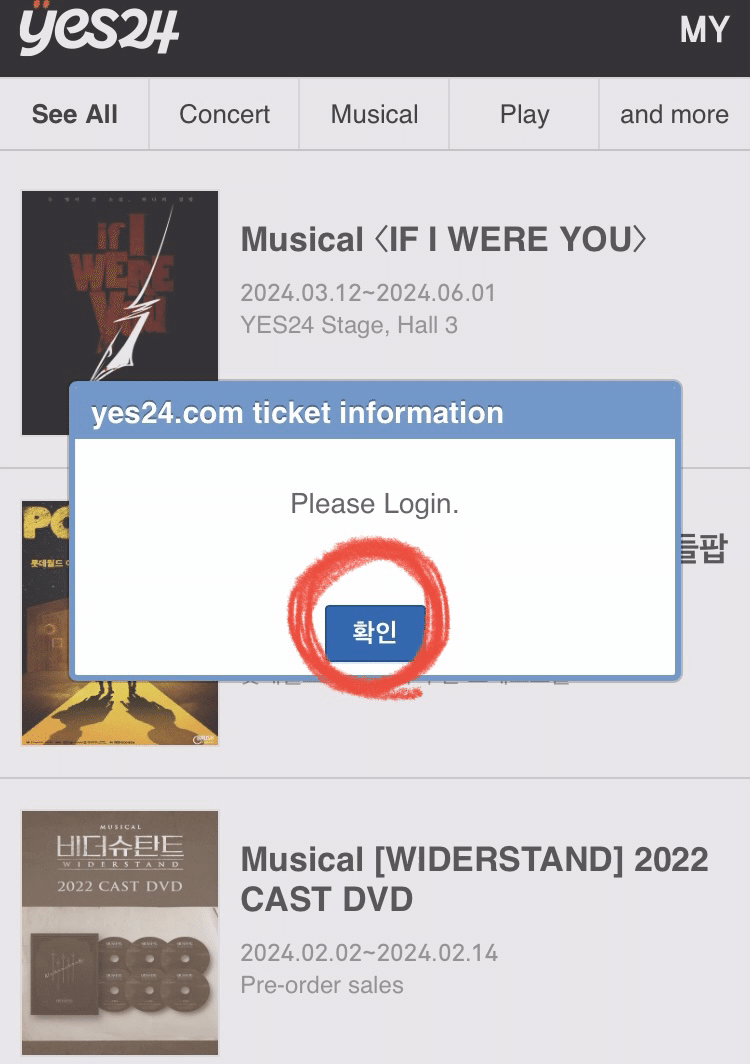The height and width of the screenshot is (1064, 750).
Task: Click the Please Login message text
Action: tap(374, 504)
